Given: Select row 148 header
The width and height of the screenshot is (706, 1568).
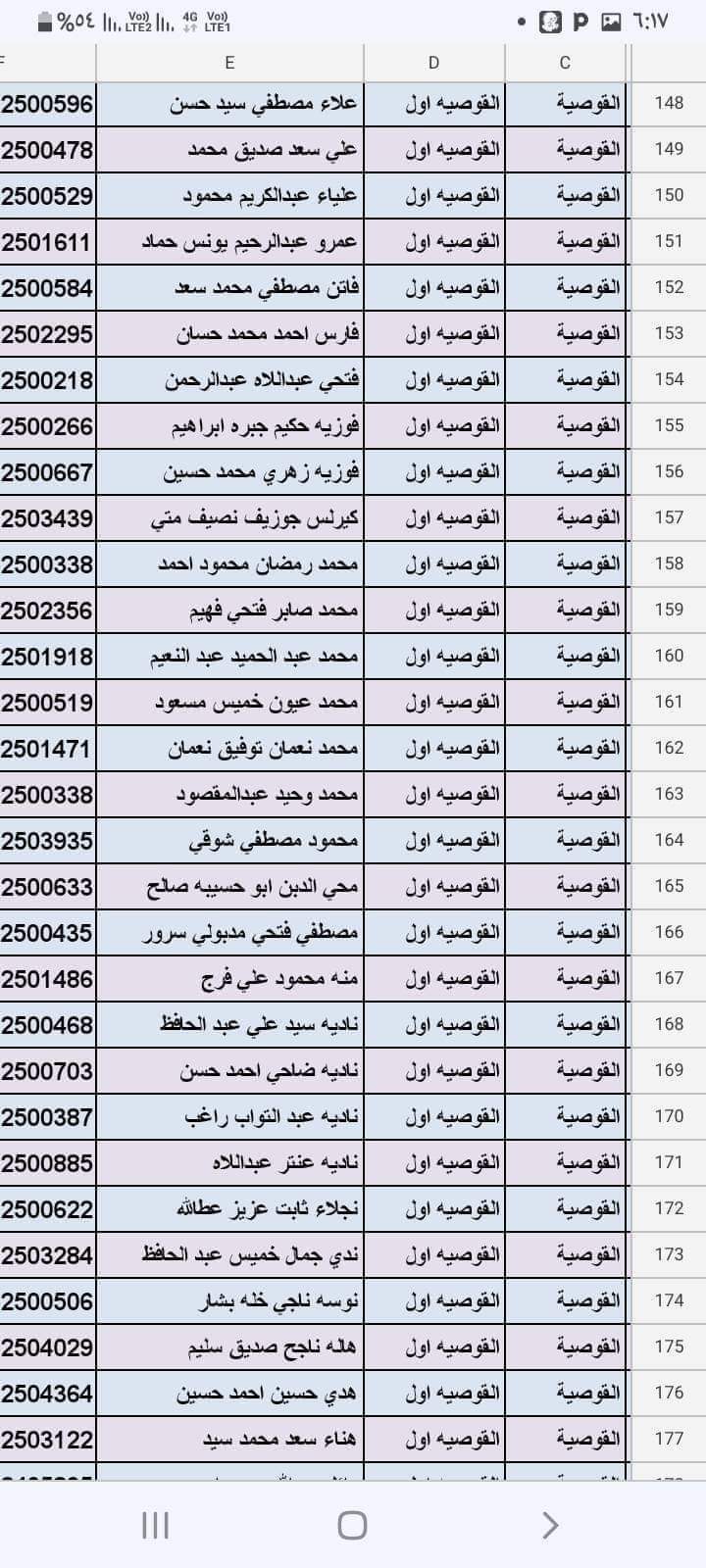Looking at the screenshot, I should [x=669, y=103].
